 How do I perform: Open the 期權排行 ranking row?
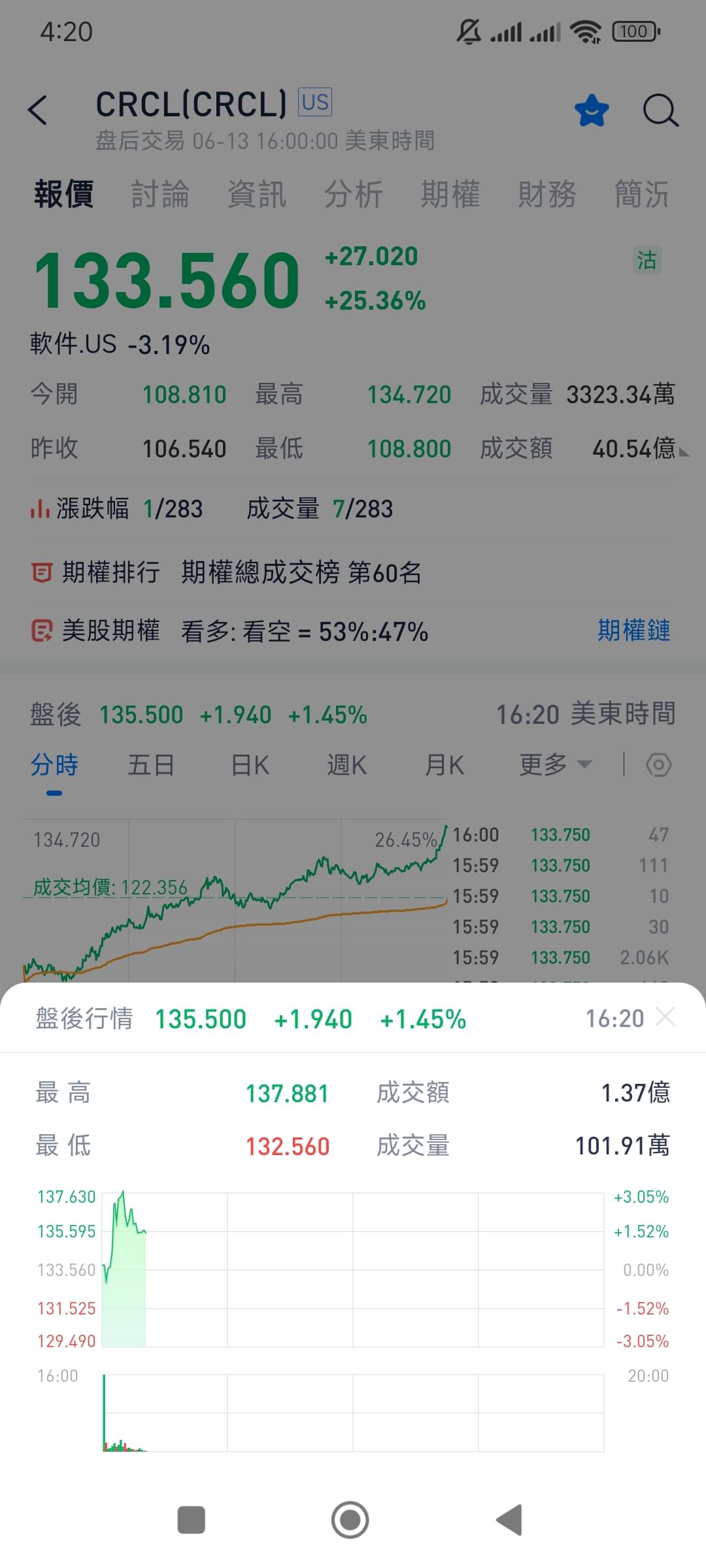353,572
